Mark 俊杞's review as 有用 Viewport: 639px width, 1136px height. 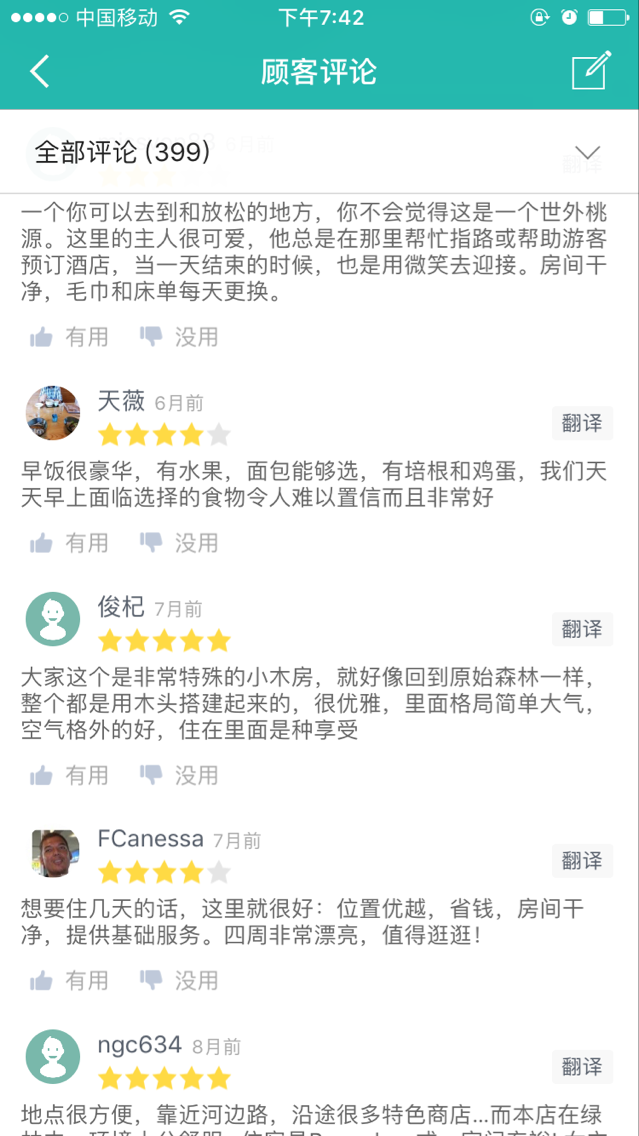69,775
